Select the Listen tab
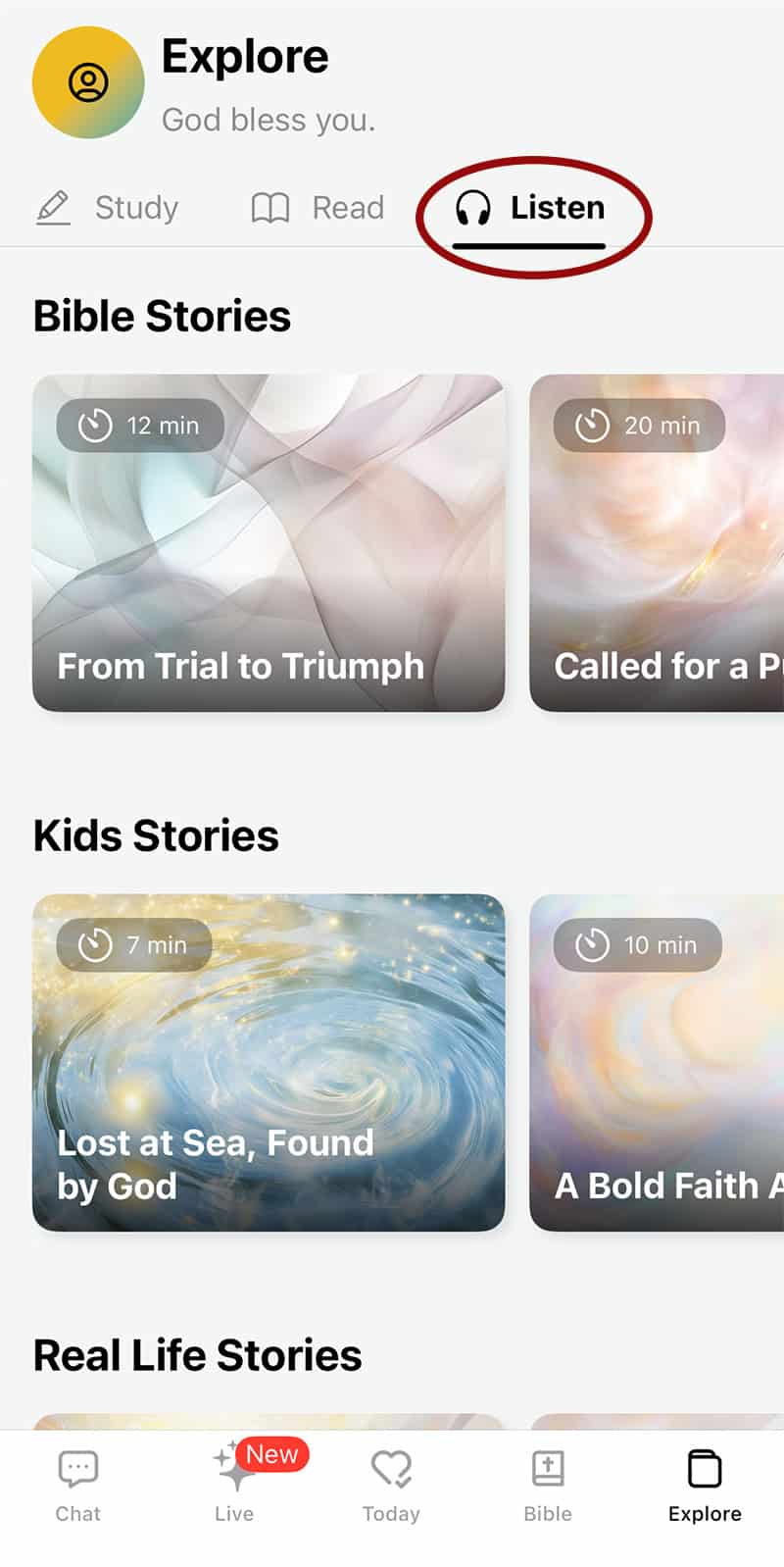 [530, 208]
